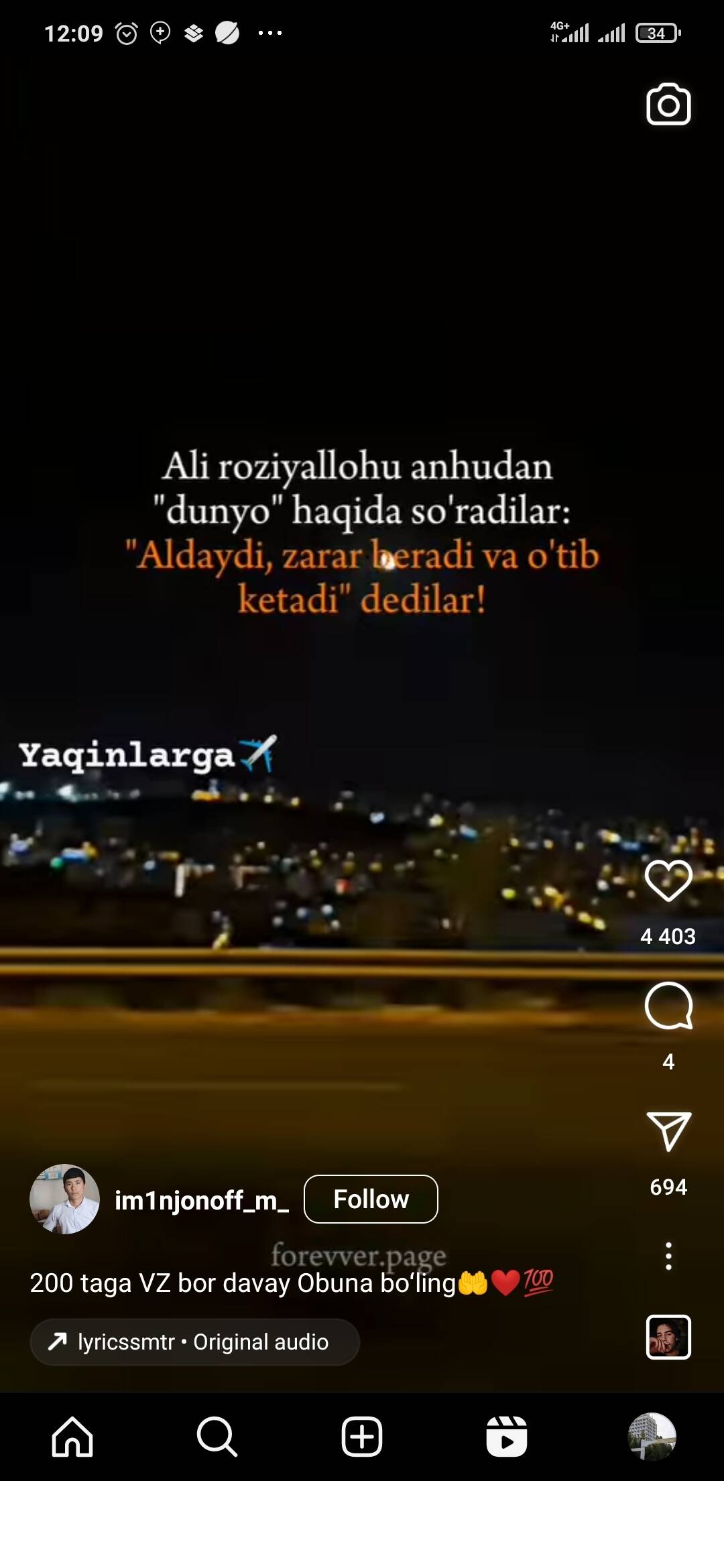Follow im1njonoff_m_
Viewport: 724px width, 1568px height.
click(371, 1199)
